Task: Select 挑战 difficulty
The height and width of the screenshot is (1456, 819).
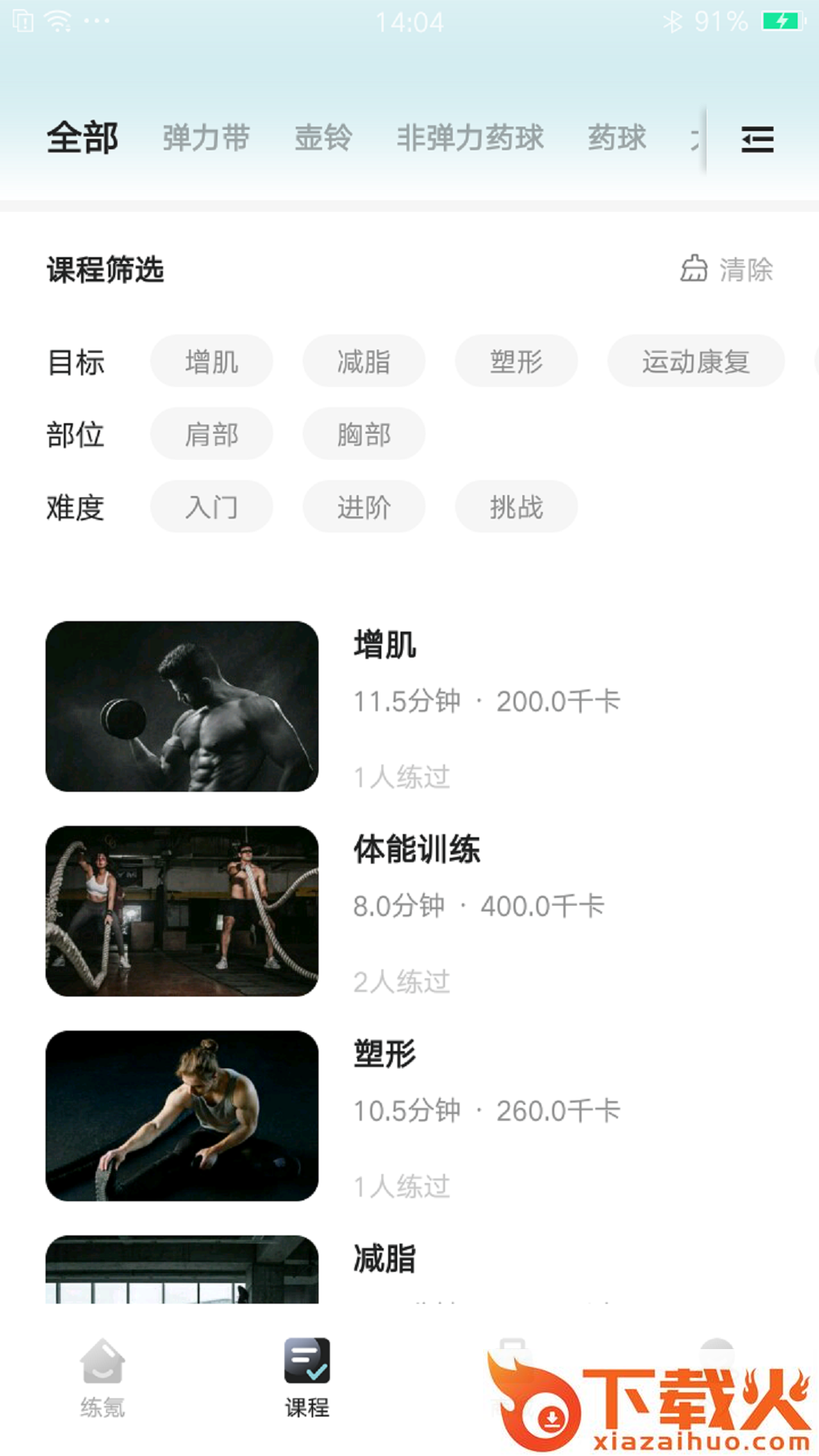Action: click(516, 507)
